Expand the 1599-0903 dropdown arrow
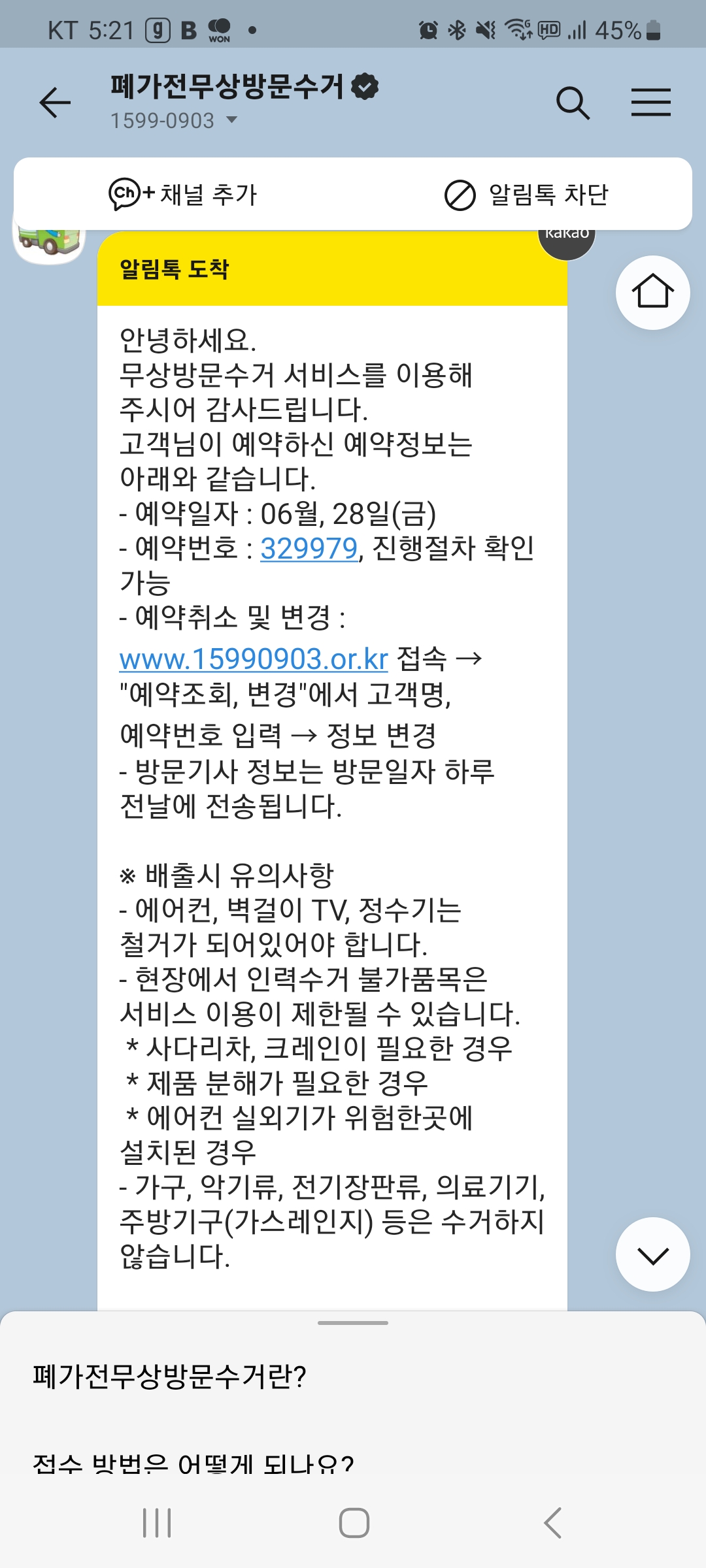Screen dimensions: 706x1568 (x=231, y=120)
